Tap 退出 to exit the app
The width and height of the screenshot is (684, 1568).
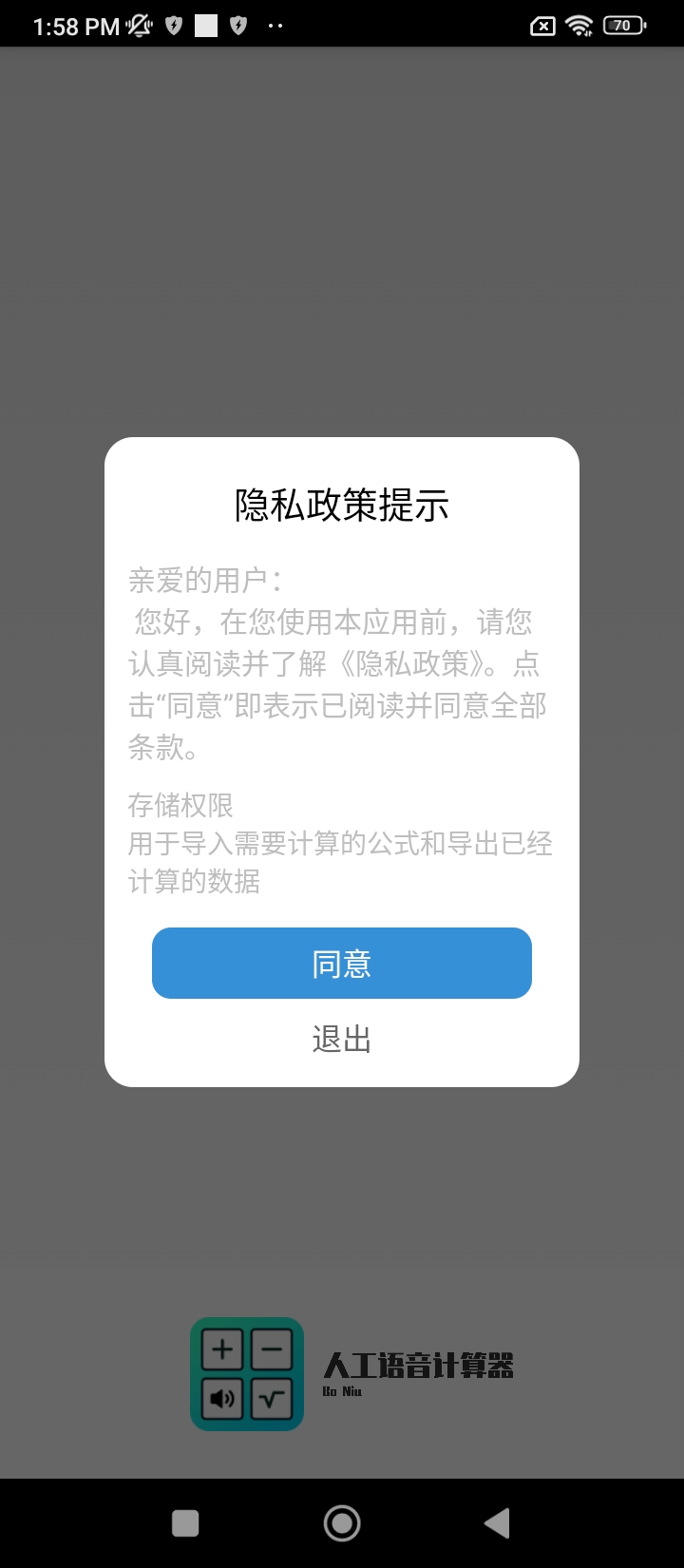tap(341, 1039)
